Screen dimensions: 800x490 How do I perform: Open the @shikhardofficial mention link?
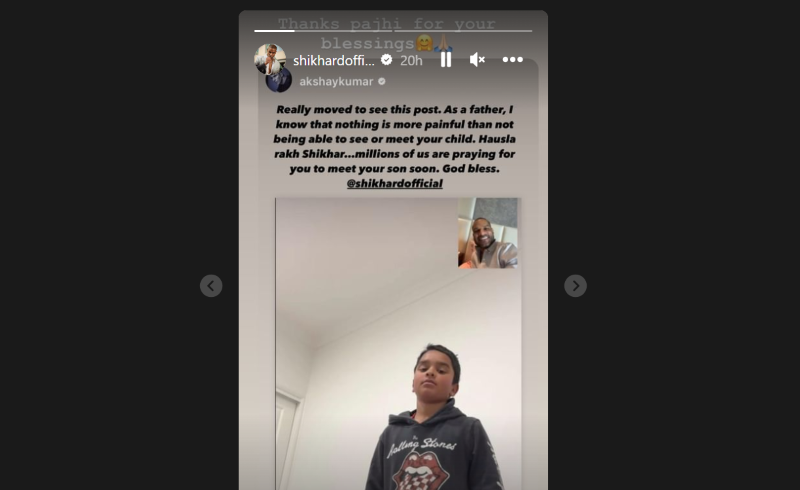(395, 184)
